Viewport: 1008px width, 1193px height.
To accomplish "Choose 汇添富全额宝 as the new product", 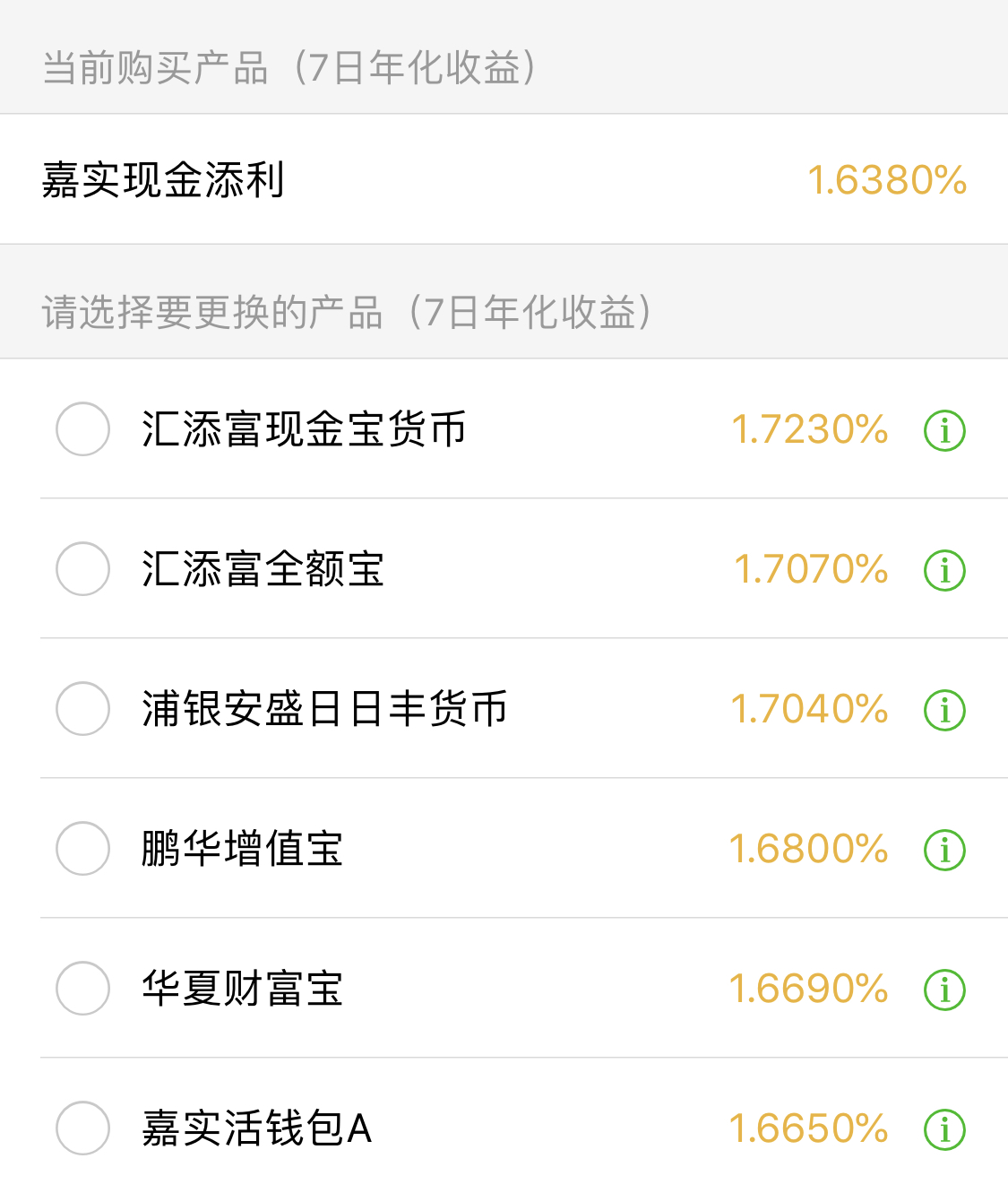I will pos(82,569).
